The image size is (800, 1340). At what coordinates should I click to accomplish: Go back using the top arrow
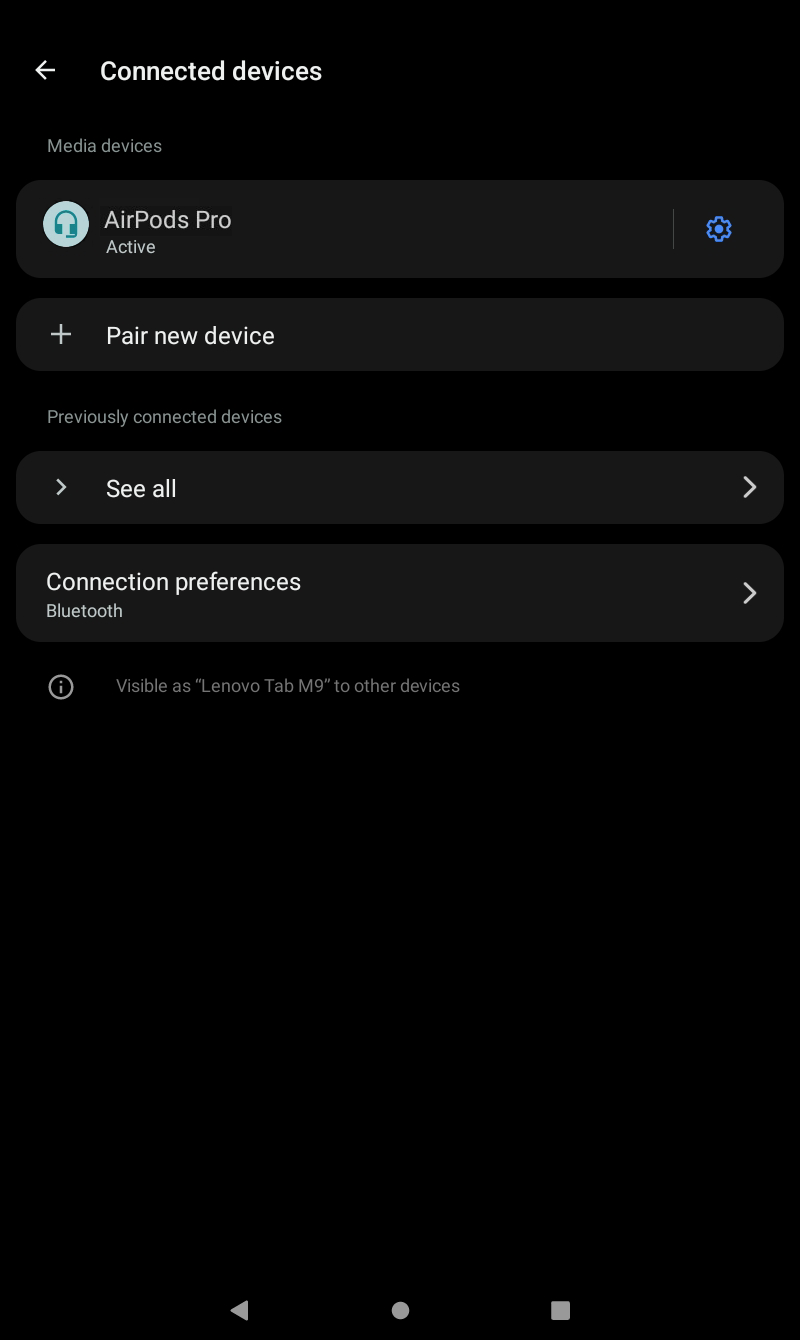[x=45, y=70]
